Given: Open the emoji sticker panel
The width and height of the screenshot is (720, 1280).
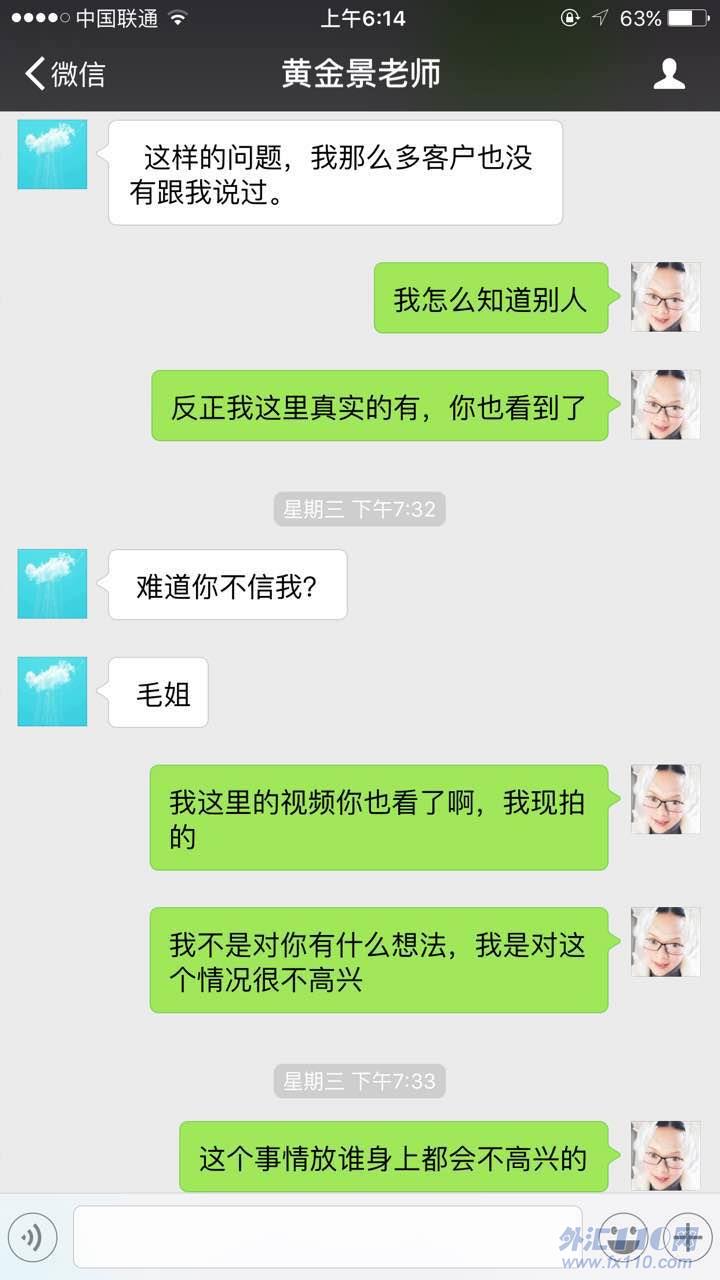Looking at the screenshot, I should (x=626, y=1237).
